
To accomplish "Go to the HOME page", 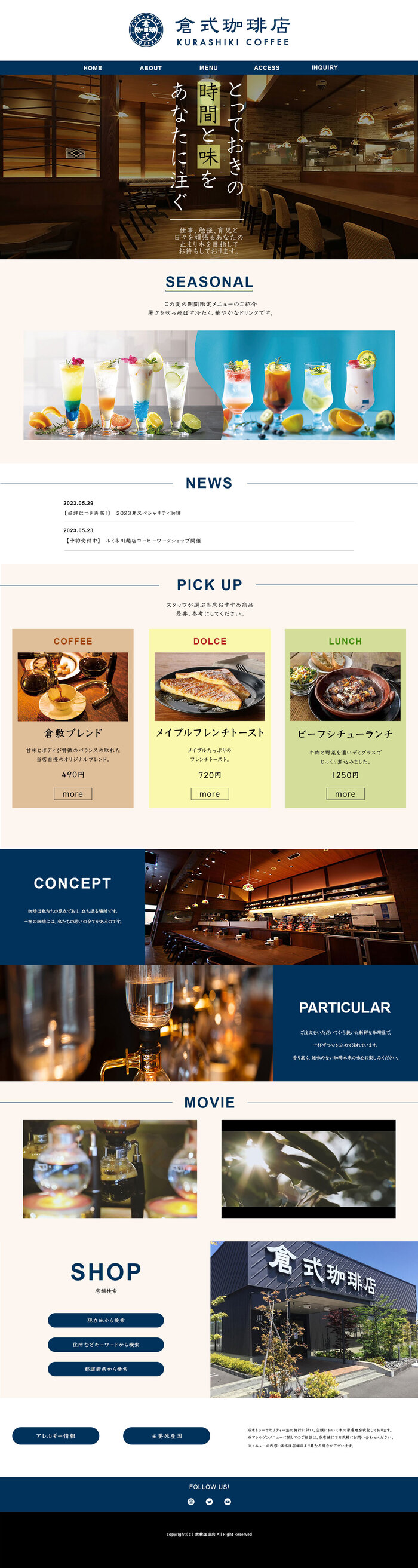I will [93, 68].
